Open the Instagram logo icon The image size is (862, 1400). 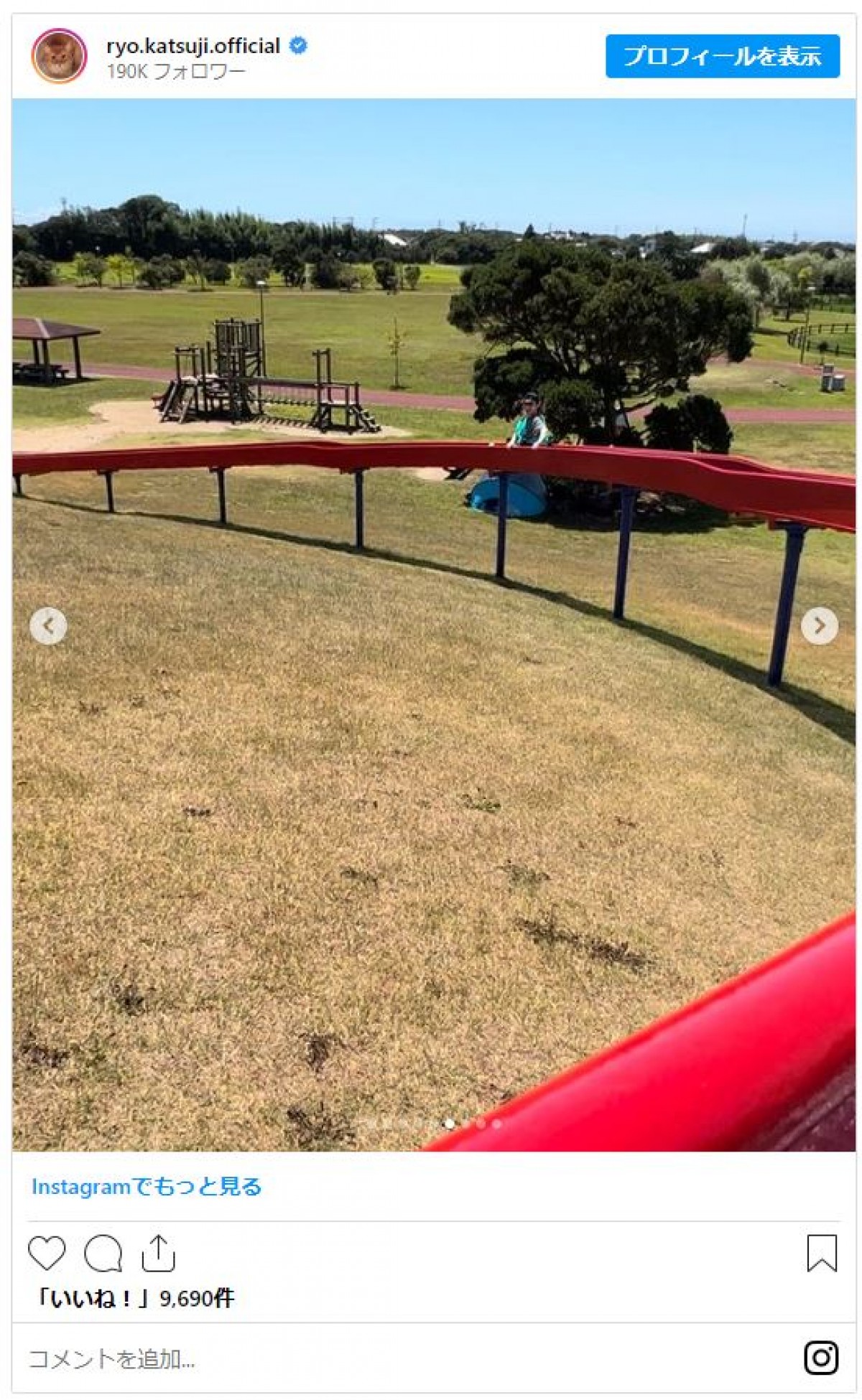coord(821,1357)
